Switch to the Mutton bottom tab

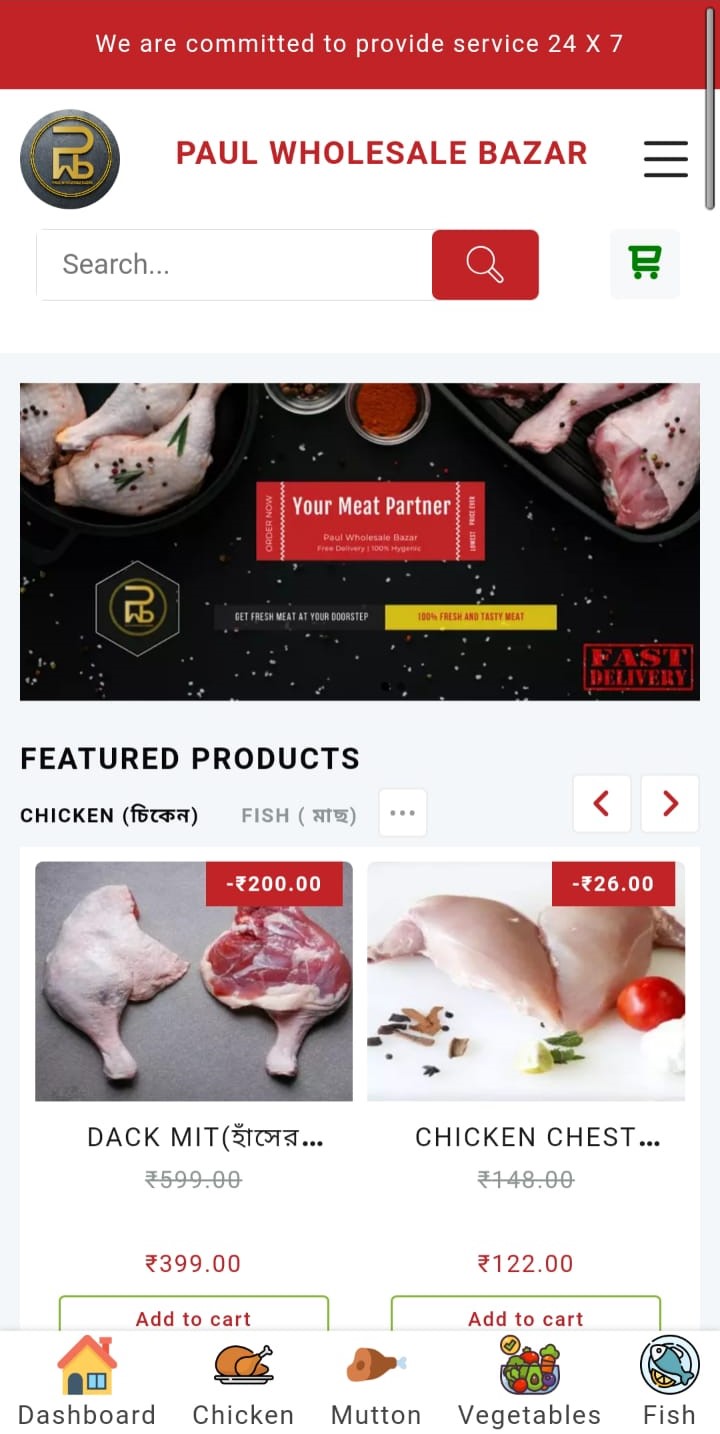click(376, 1383)
